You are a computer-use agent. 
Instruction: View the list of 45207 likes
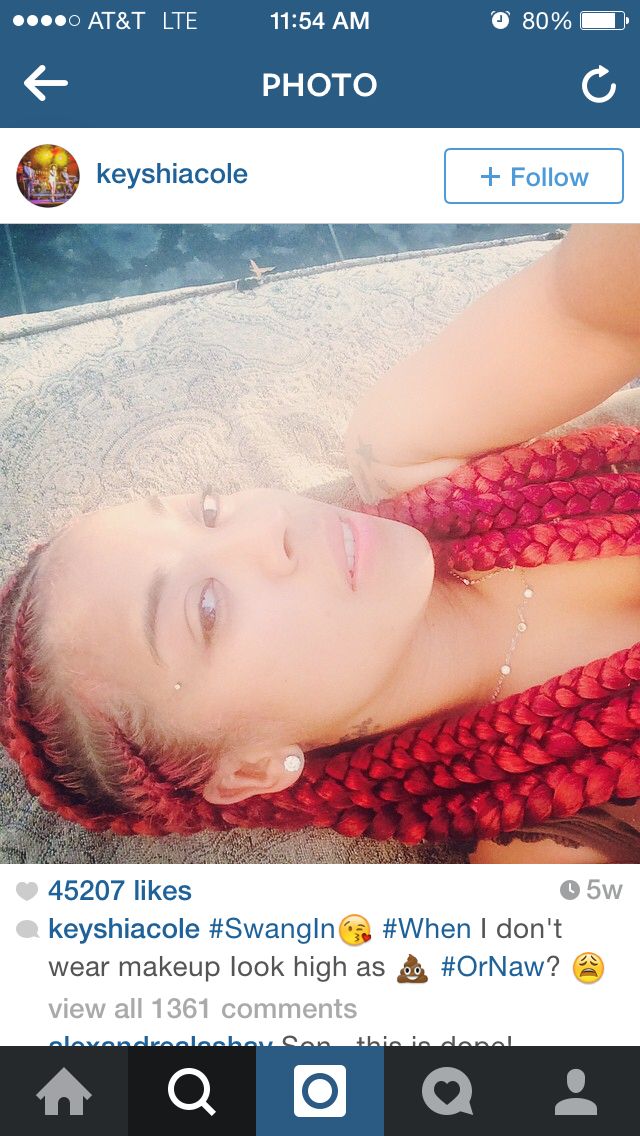point(119,890)
